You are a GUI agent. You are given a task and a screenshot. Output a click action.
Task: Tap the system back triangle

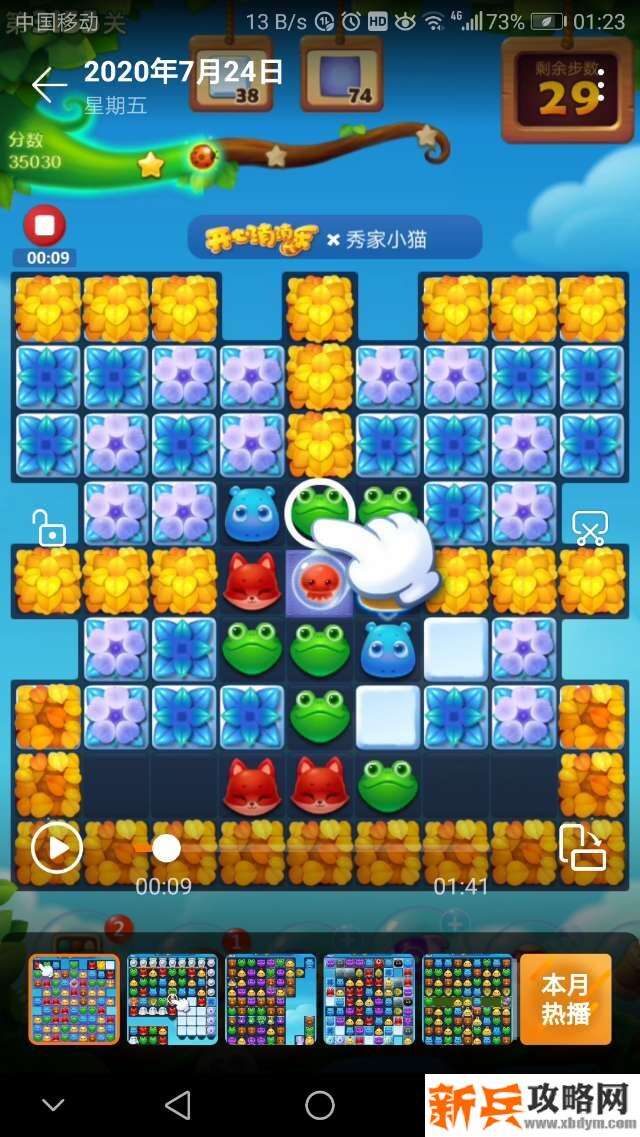178,1105
